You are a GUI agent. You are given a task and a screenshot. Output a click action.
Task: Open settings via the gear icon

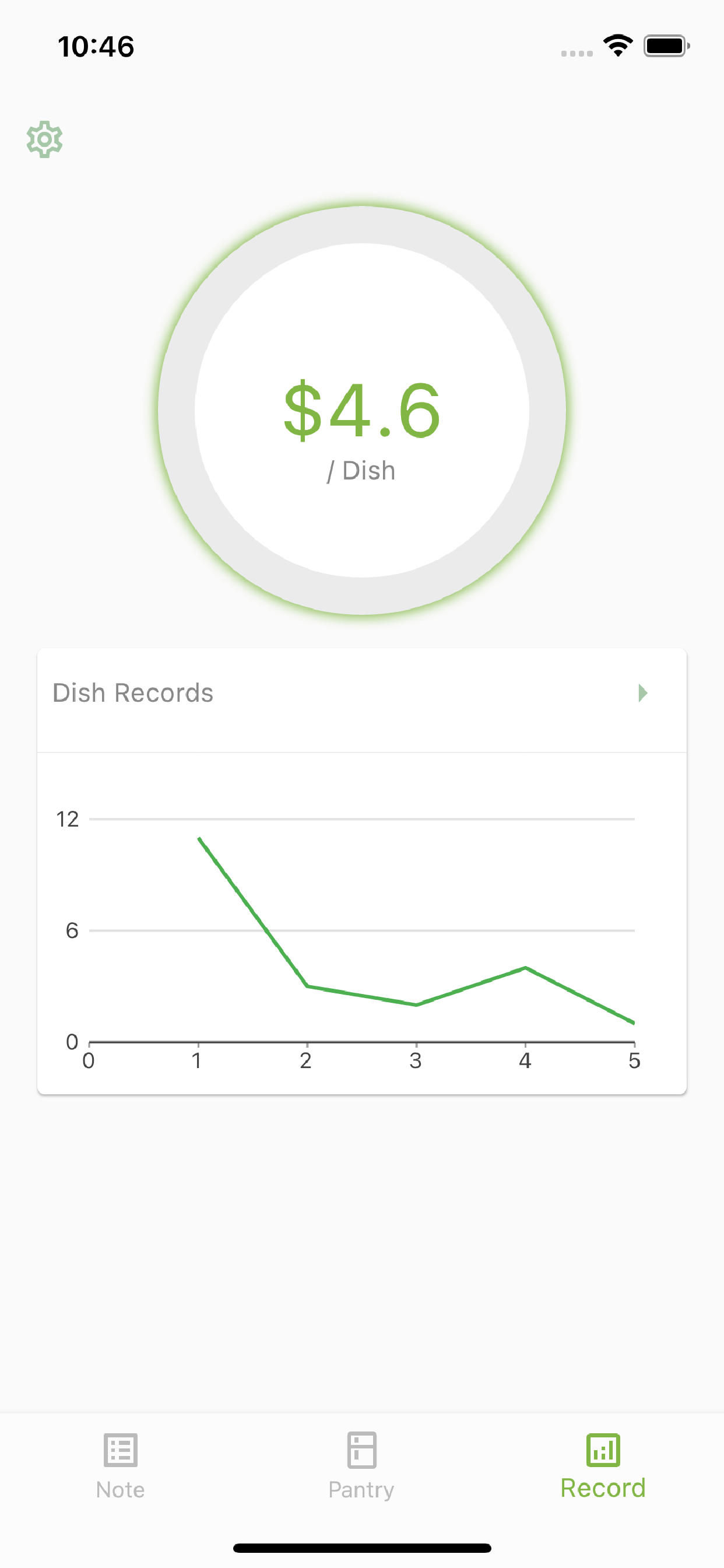pos(44,139)
